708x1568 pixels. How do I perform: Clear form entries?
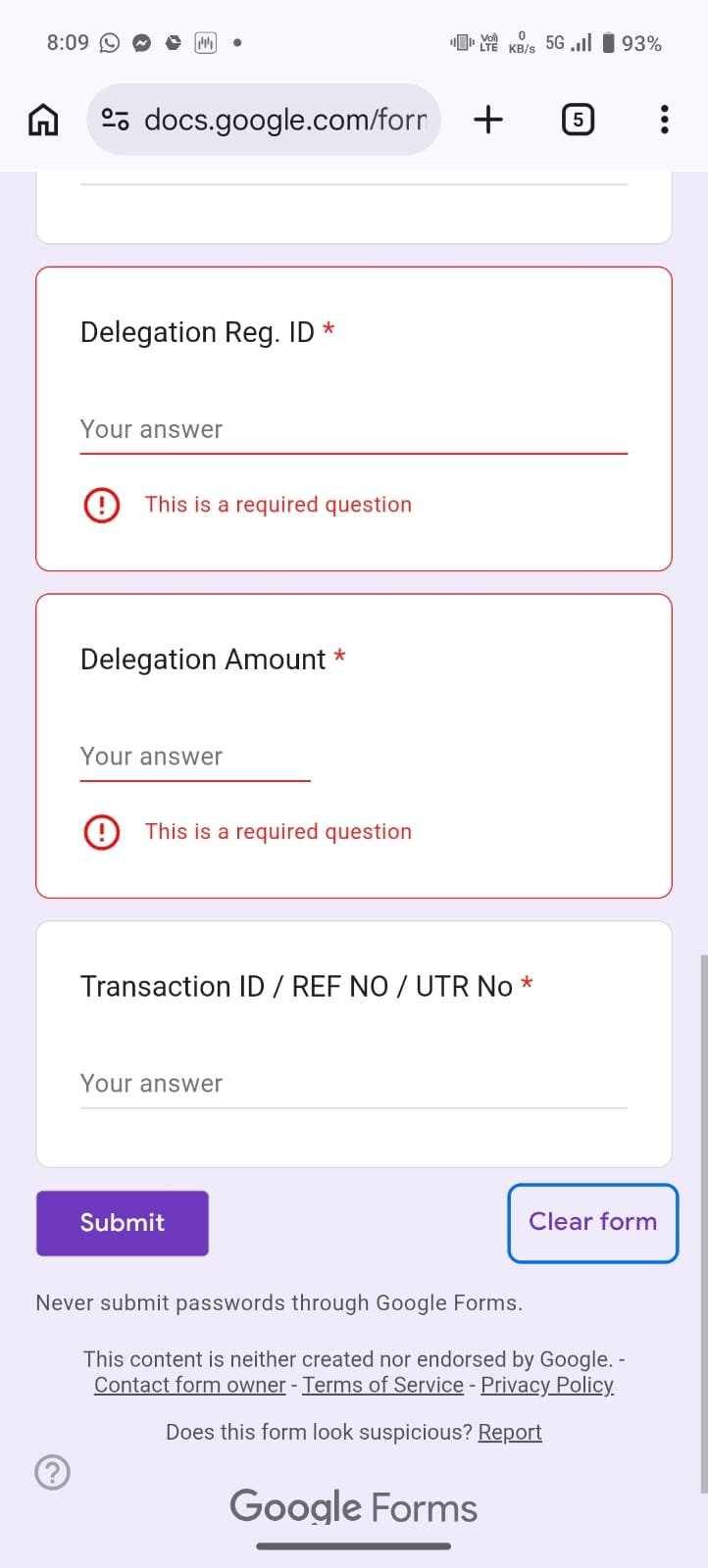pos(592,1223)
